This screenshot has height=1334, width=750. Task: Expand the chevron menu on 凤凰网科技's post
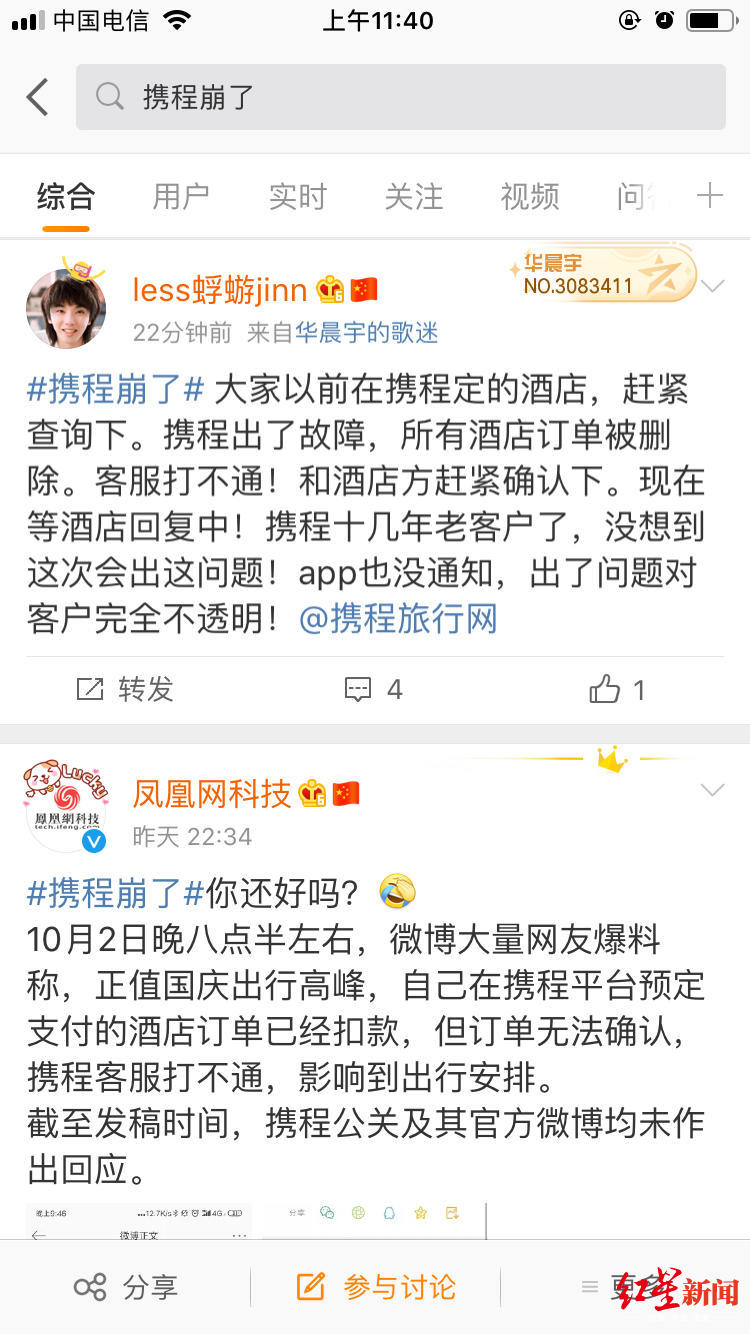click(712, 791)
